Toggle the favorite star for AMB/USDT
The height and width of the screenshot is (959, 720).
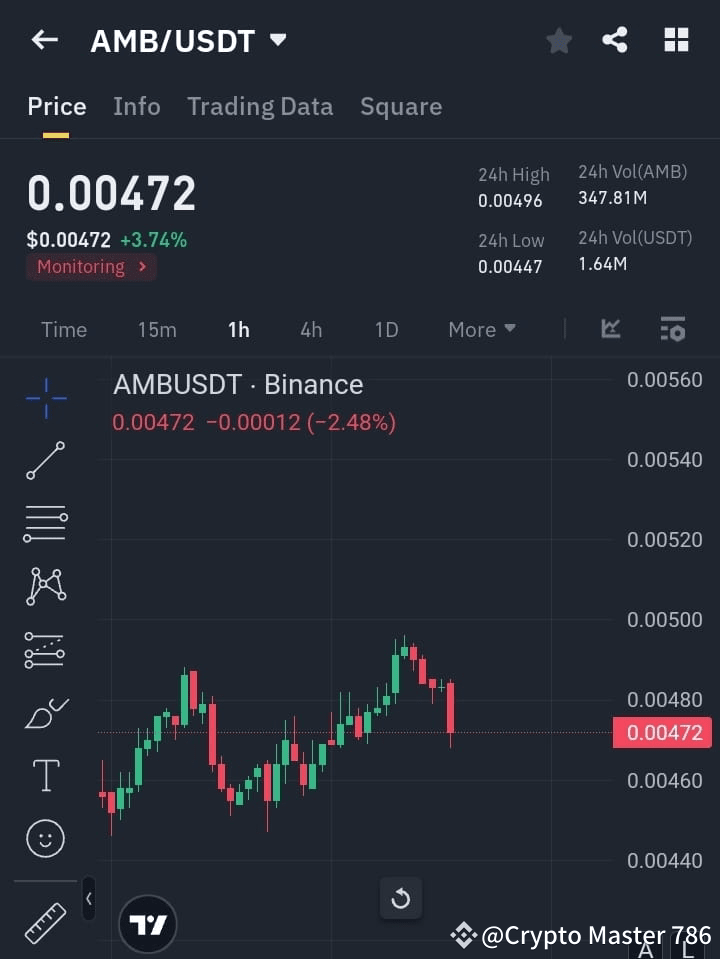(559, 40)
